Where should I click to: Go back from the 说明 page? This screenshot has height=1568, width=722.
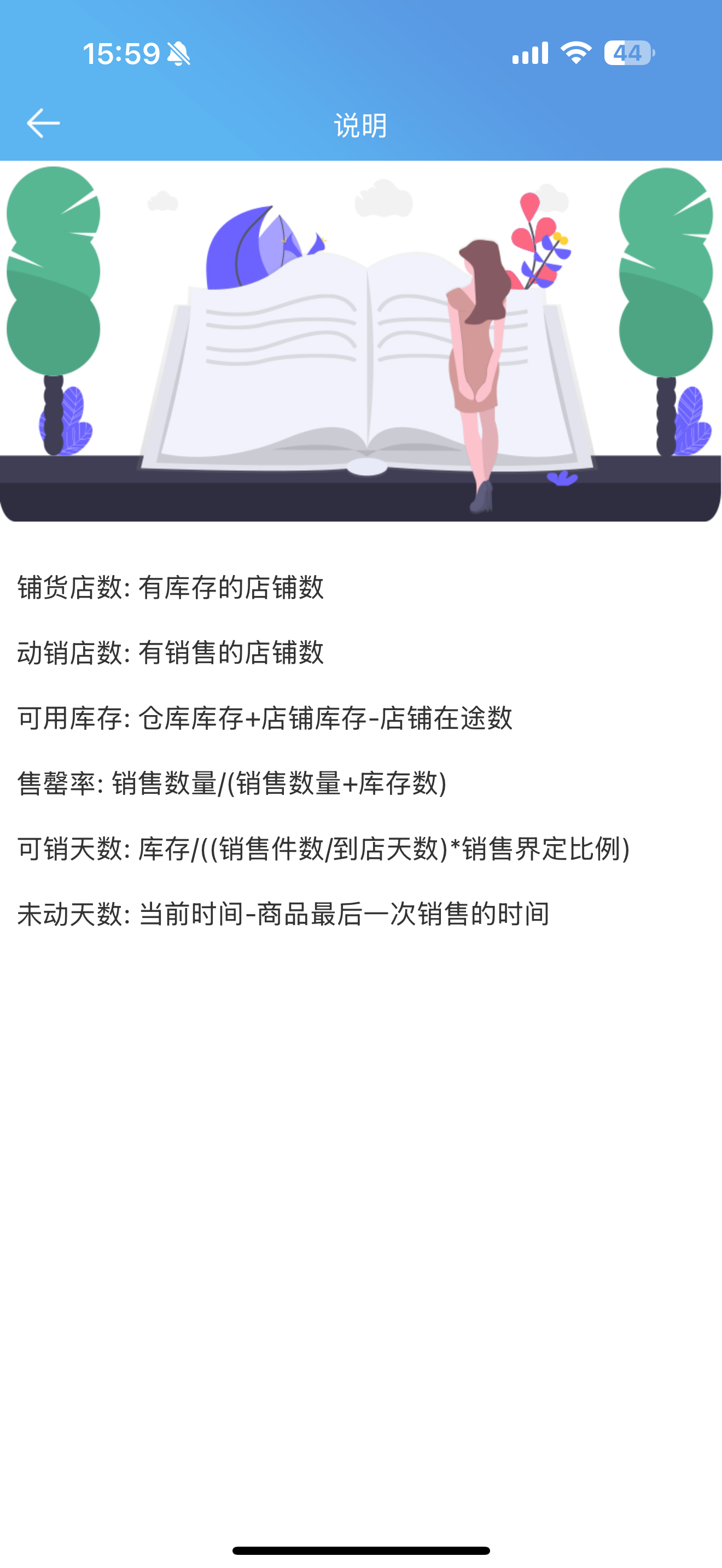click(43, 124)
